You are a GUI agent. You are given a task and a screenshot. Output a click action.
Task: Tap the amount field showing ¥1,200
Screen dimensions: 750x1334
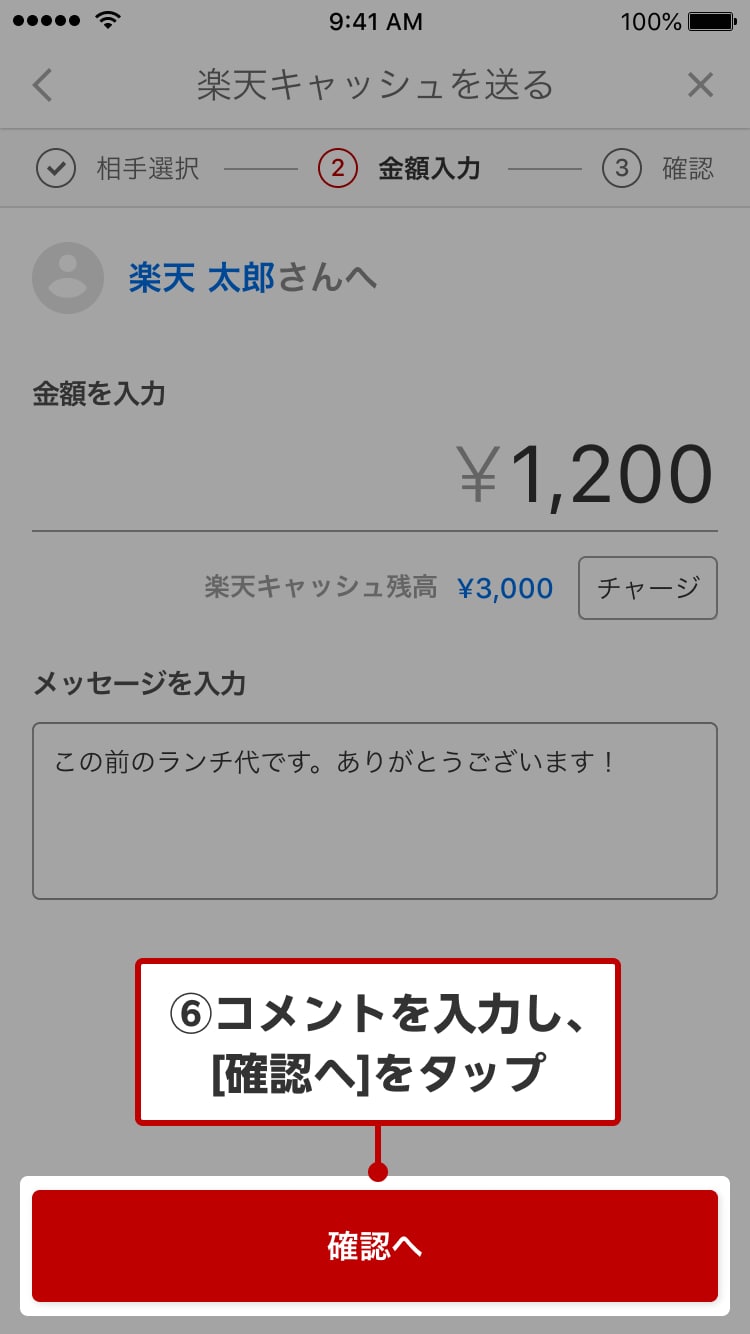585,472
